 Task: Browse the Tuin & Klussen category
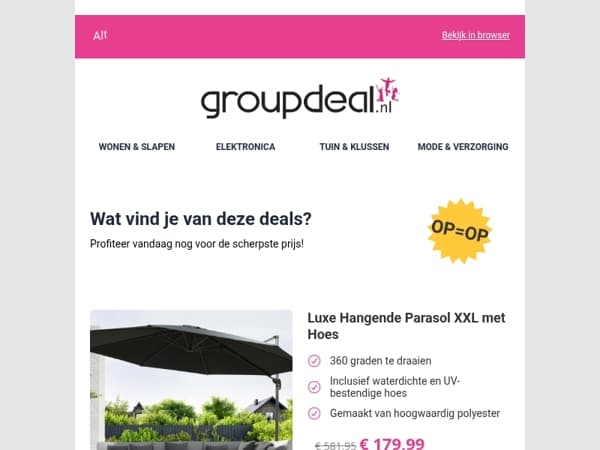coord(354,147)
